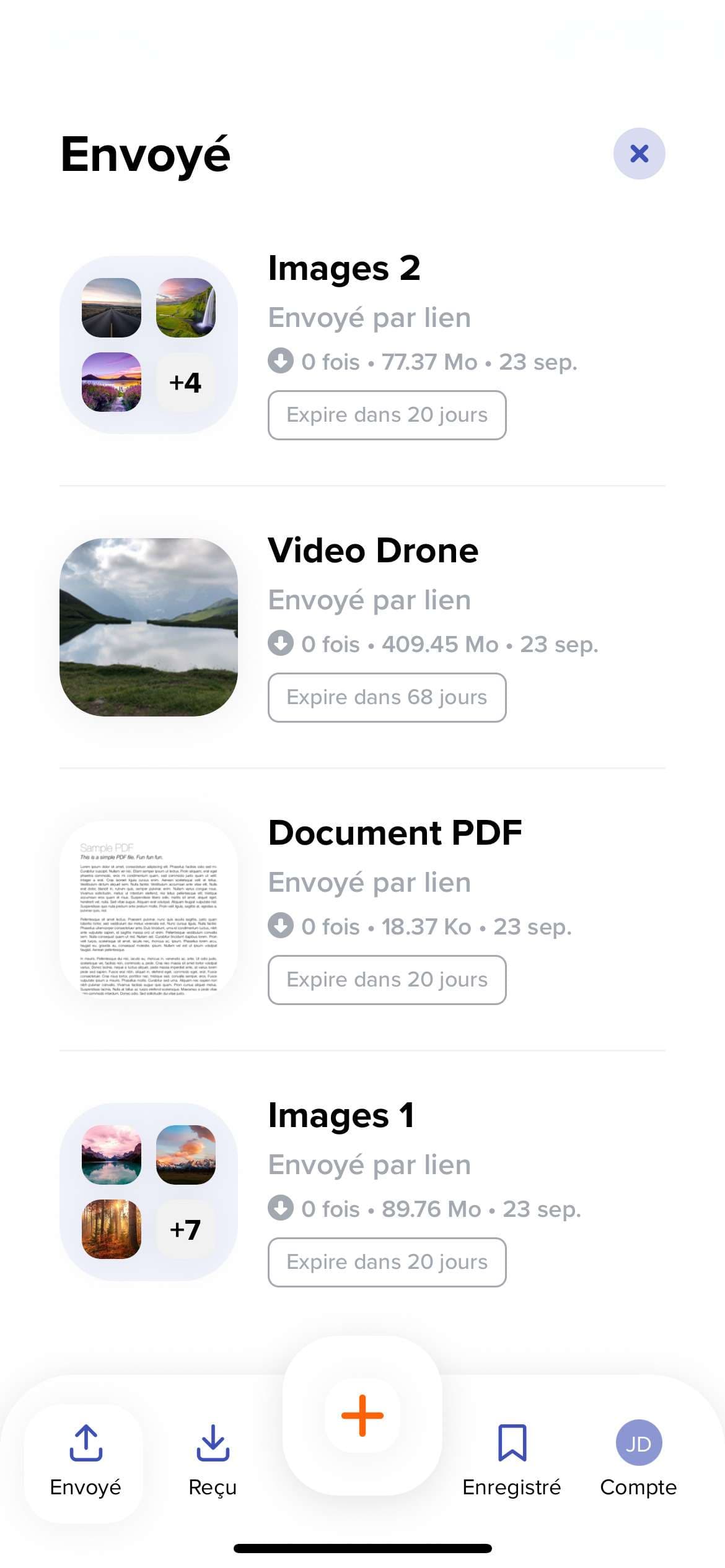Open the Images 1 transfer entry
Viewport: 725px width, 1568px height.
341,1115
